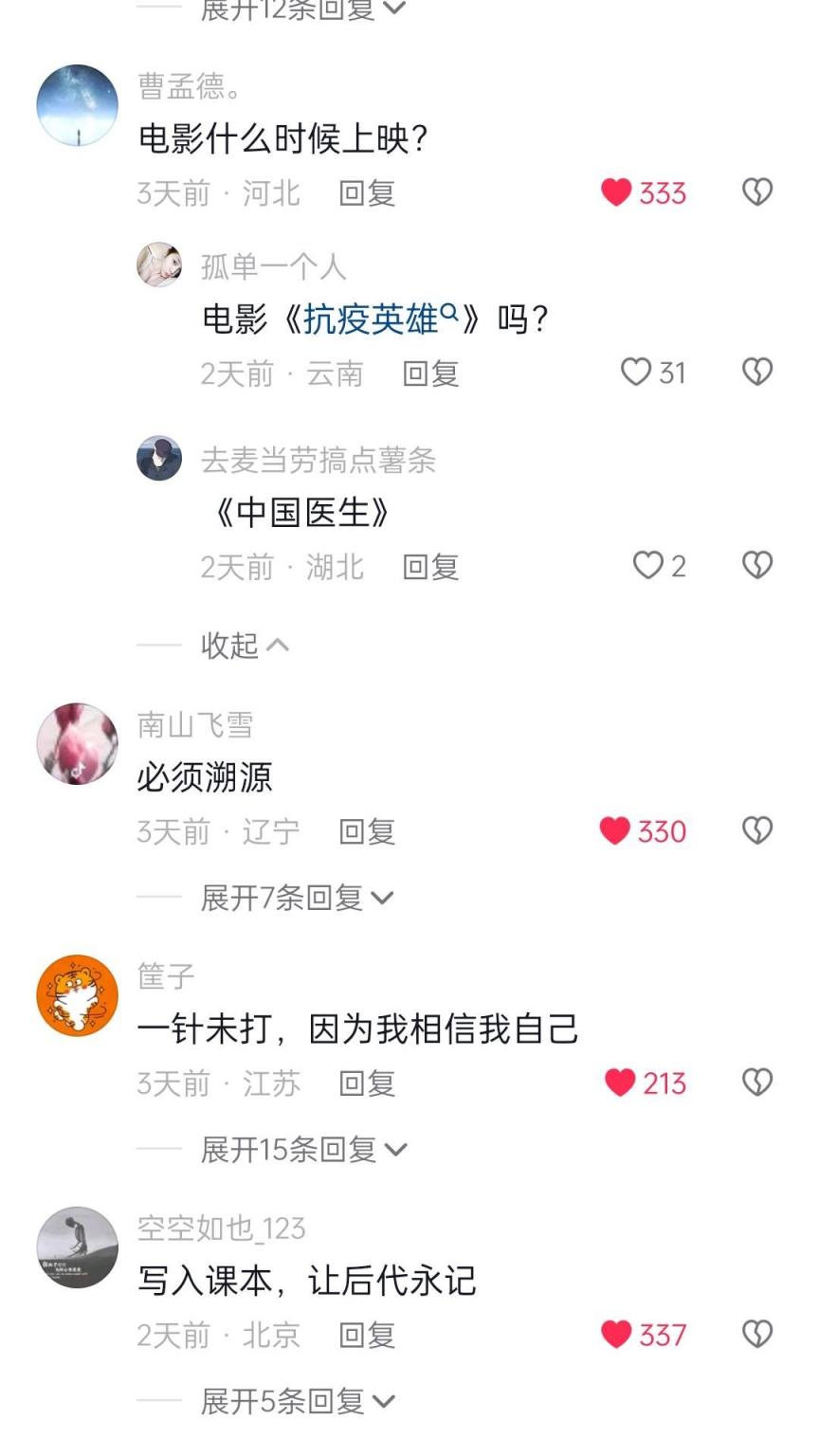Reply to 空空如也_123's comment
This screenshot has width=819, height=1456.
(367, 1336)
